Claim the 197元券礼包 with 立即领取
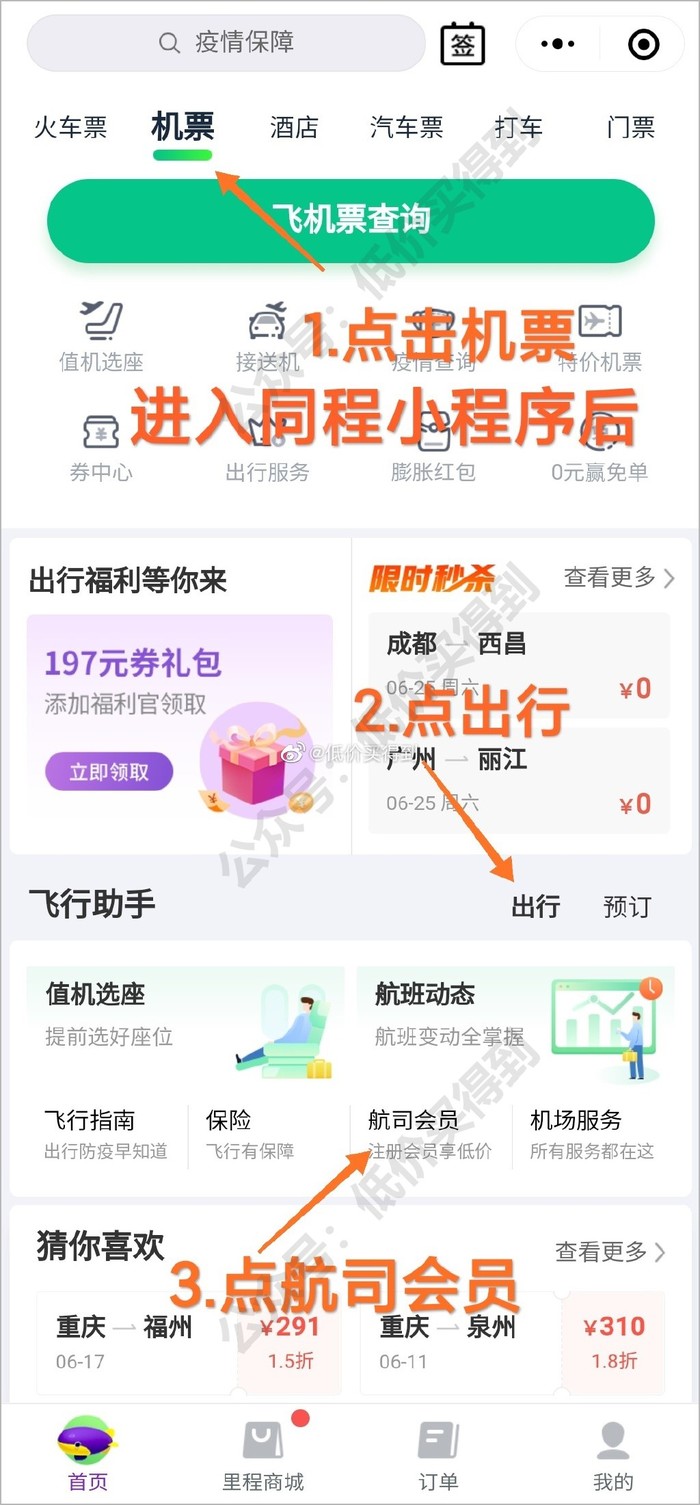Screen dimensions: 700x1505 click(x=109, y=771)
